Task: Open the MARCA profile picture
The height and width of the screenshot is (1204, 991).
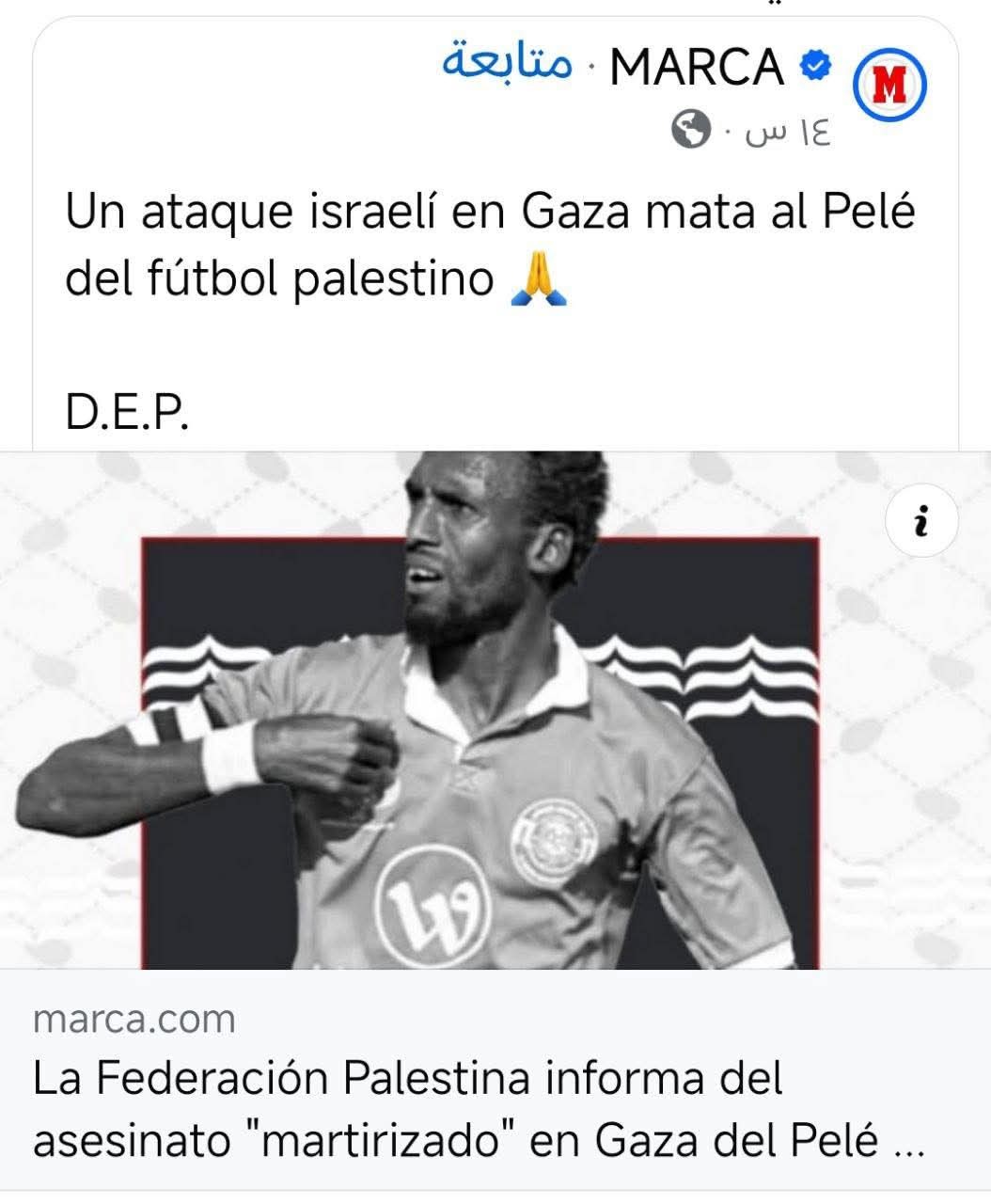Action: point(889,86)
